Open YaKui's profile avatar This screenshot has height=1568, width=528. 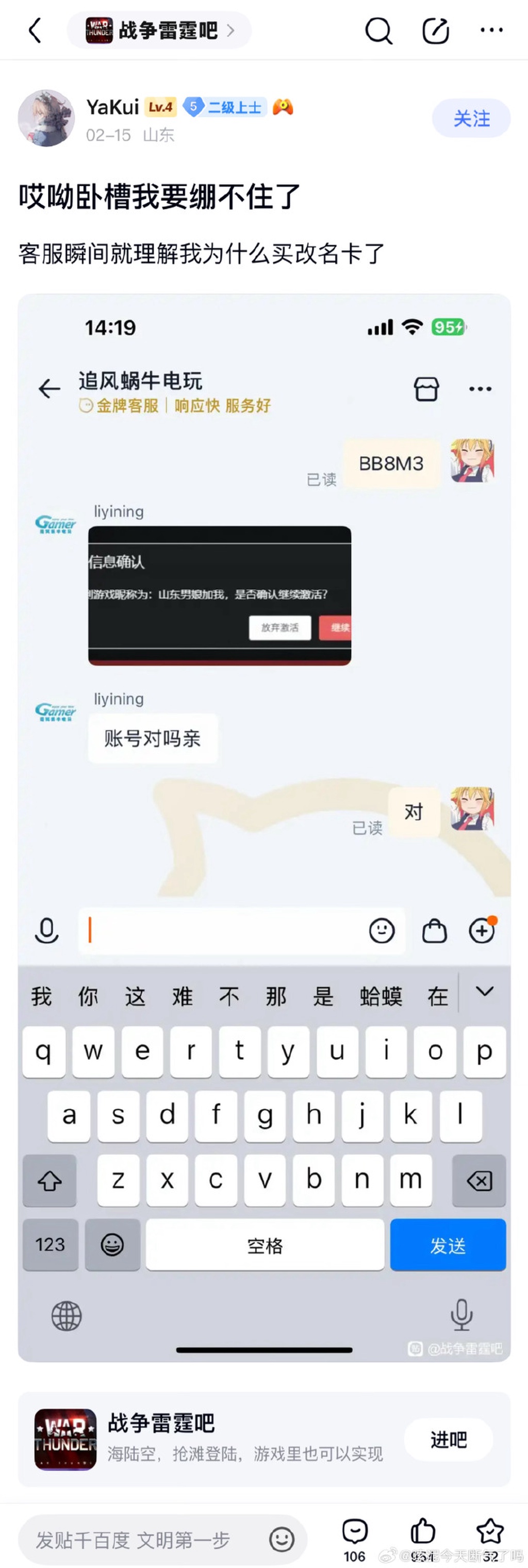(46, 118)
